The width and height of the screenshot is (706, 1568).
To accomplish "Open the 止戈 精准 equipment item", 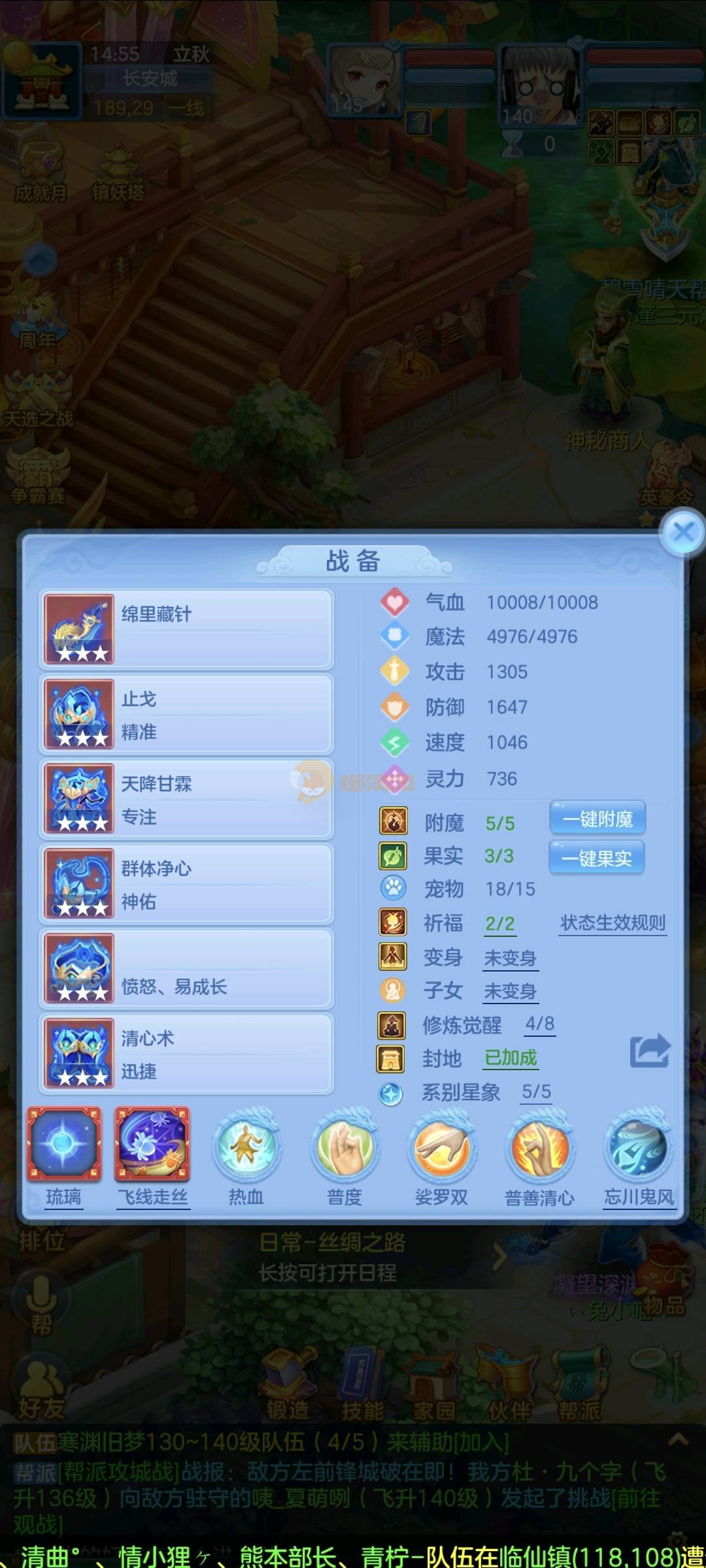I will (186, 715).
